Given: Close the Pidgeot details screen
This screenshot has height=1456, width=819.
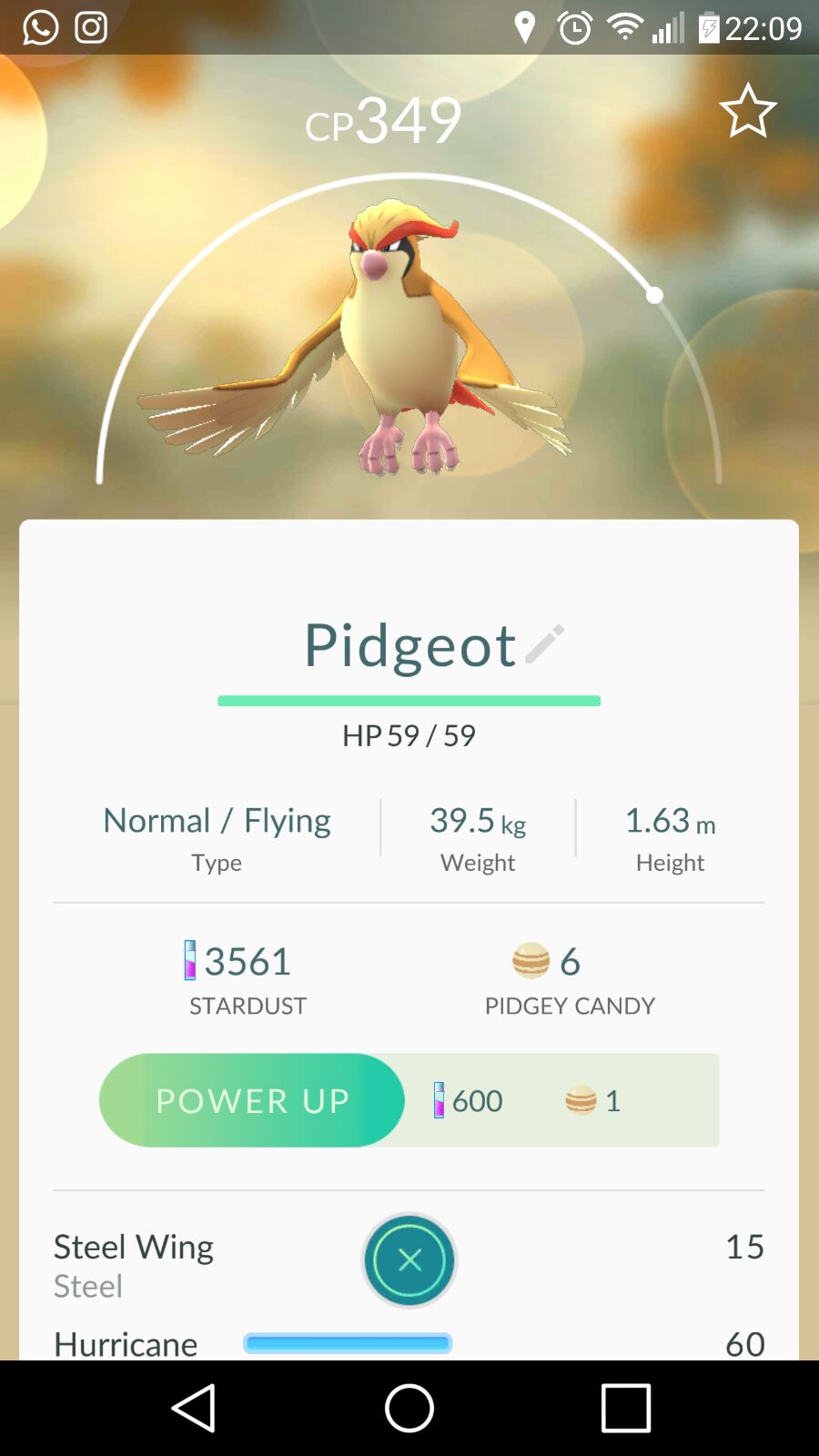Looking at the screenshot, I should click(x=409, y=1260).
